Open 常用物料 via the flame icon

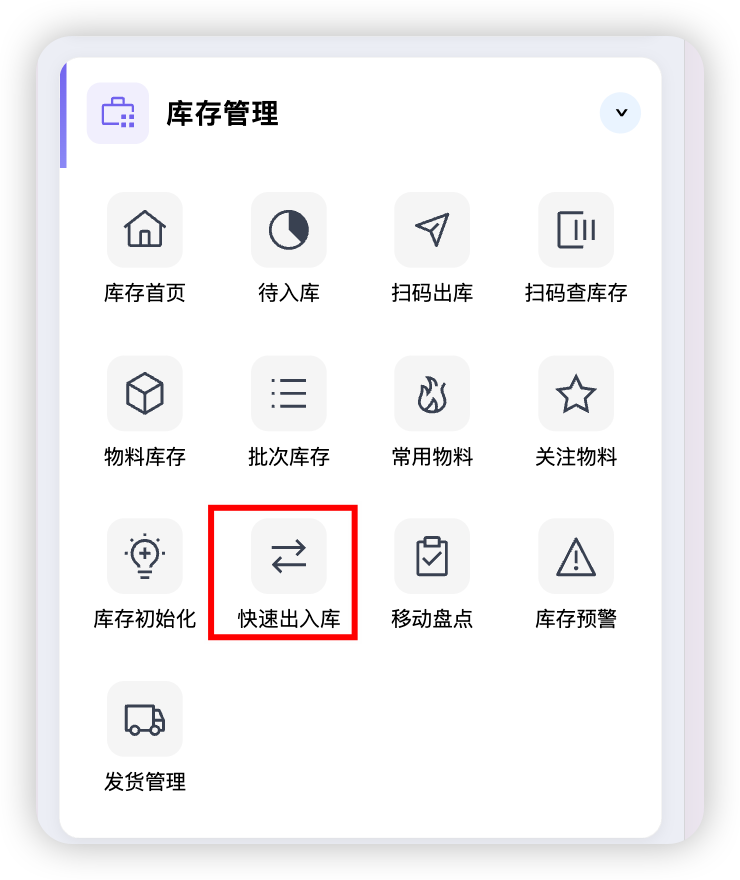pyautogui.click(x=431, y=393)
